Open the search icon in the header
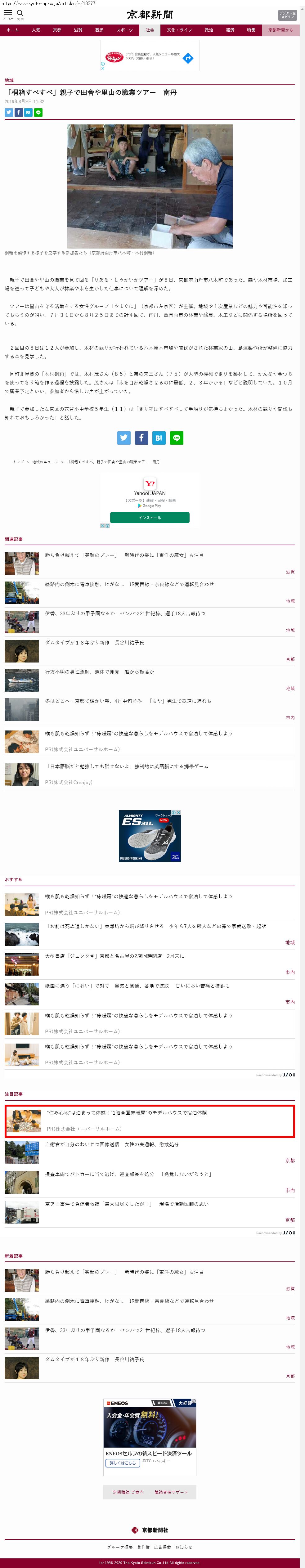 tap(20, 13)
